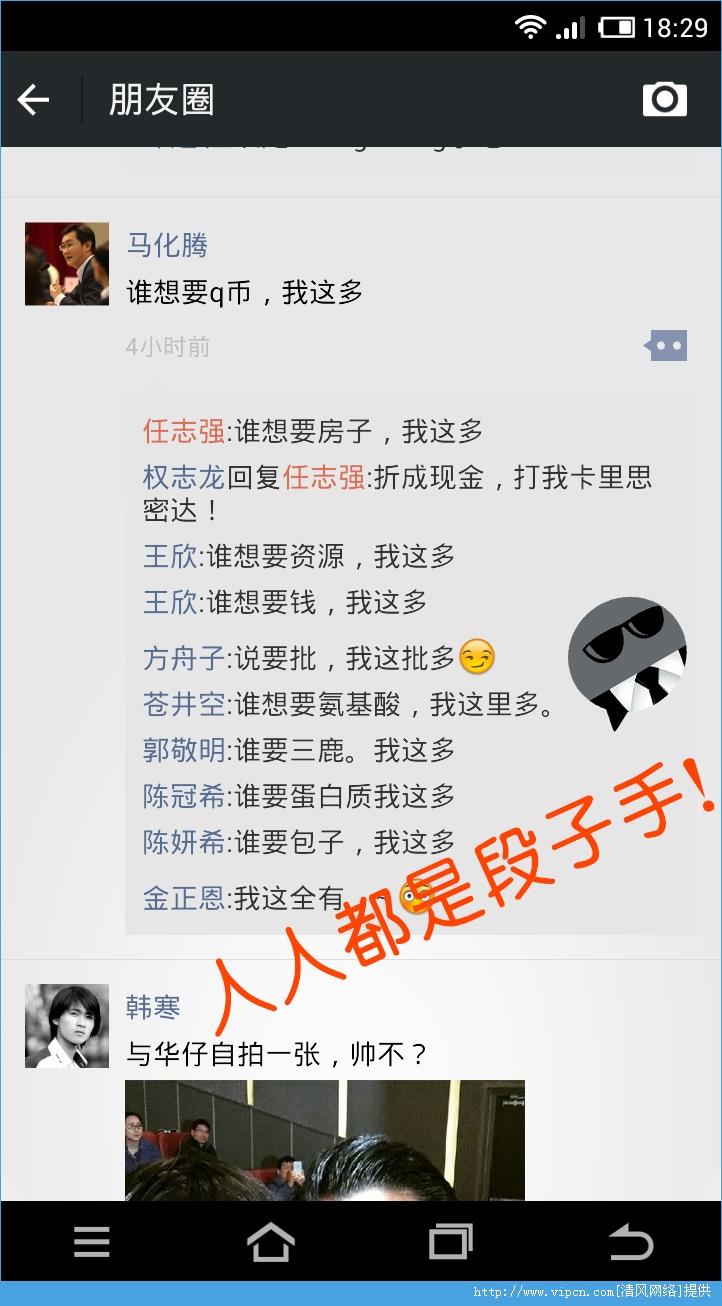Open 韩寒's profile picture
The height and width of the screenshot is (1306, 722).
pyautogui.click(x=67, y=1026)
